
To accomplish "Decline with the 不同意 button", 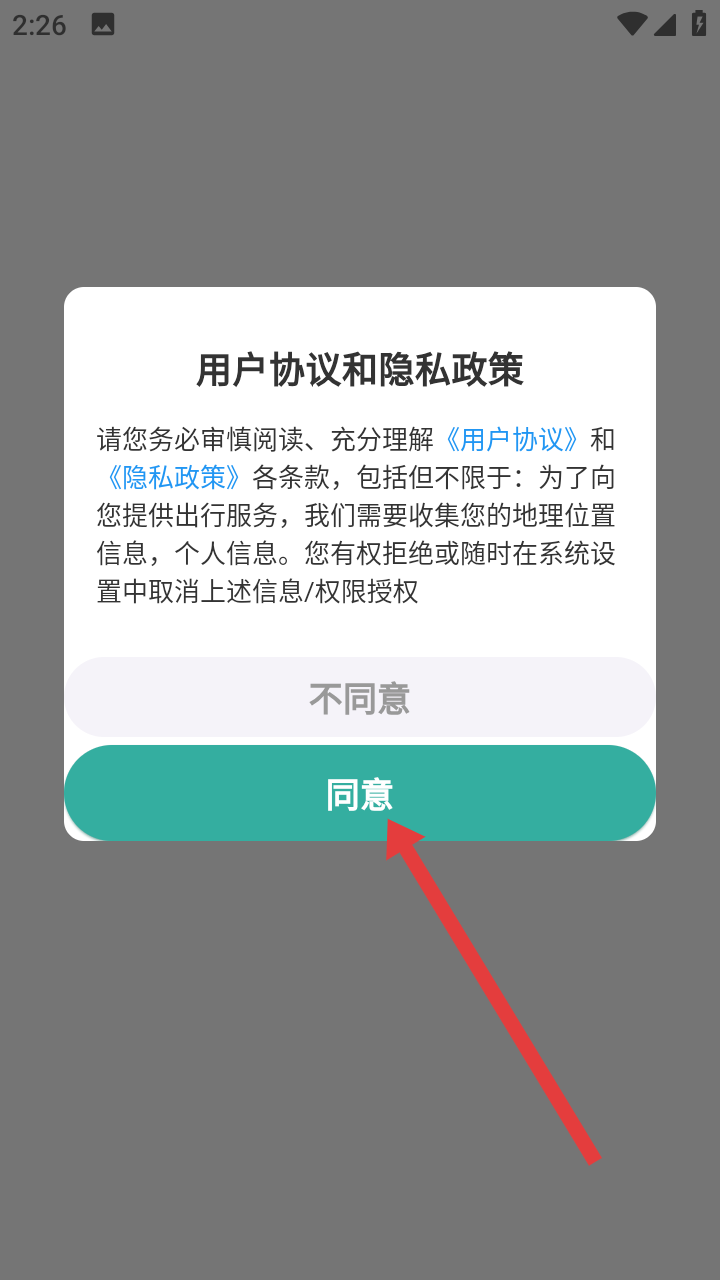I will click(x=359, y=698).
